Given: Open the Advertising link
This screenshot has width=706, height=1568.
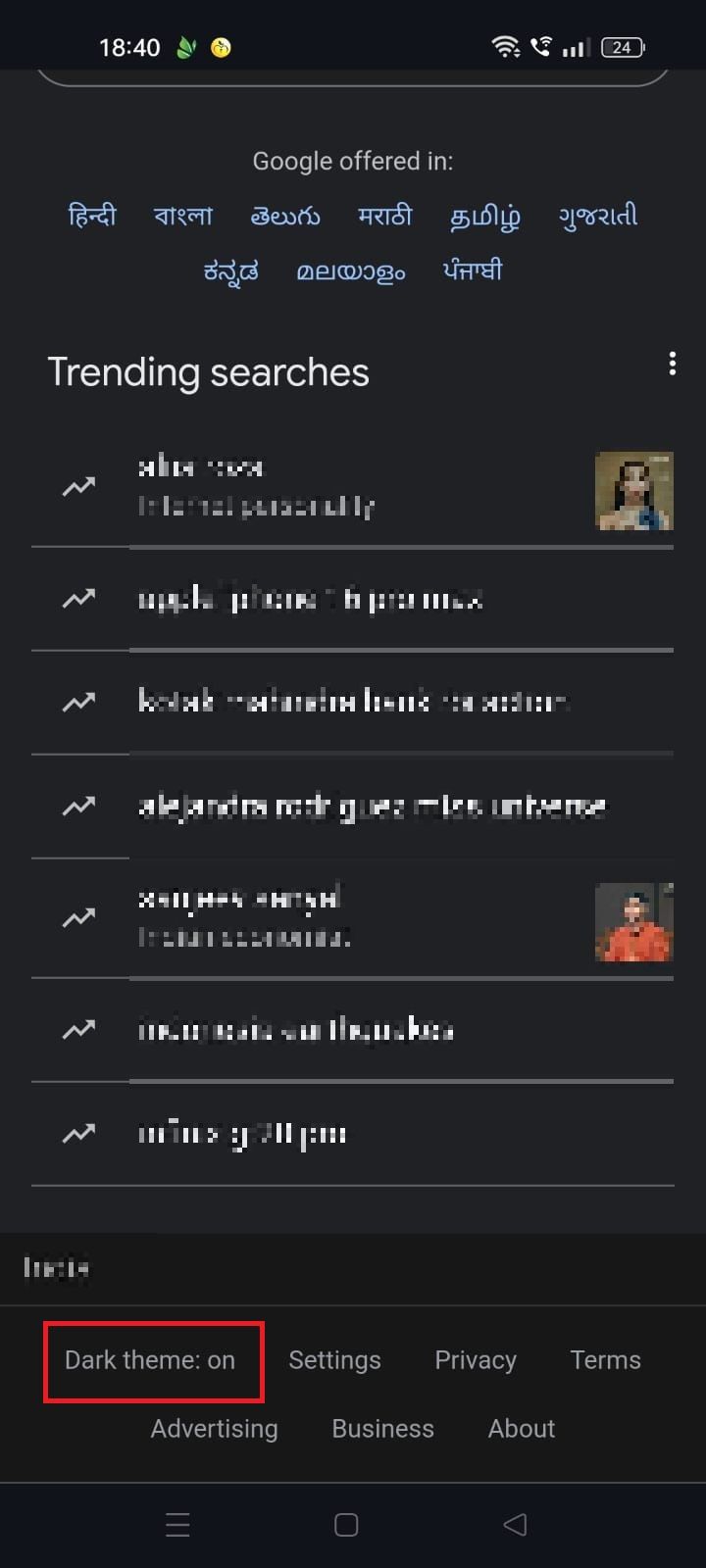Looking at the screenshot, I should tap(214, 1429).
